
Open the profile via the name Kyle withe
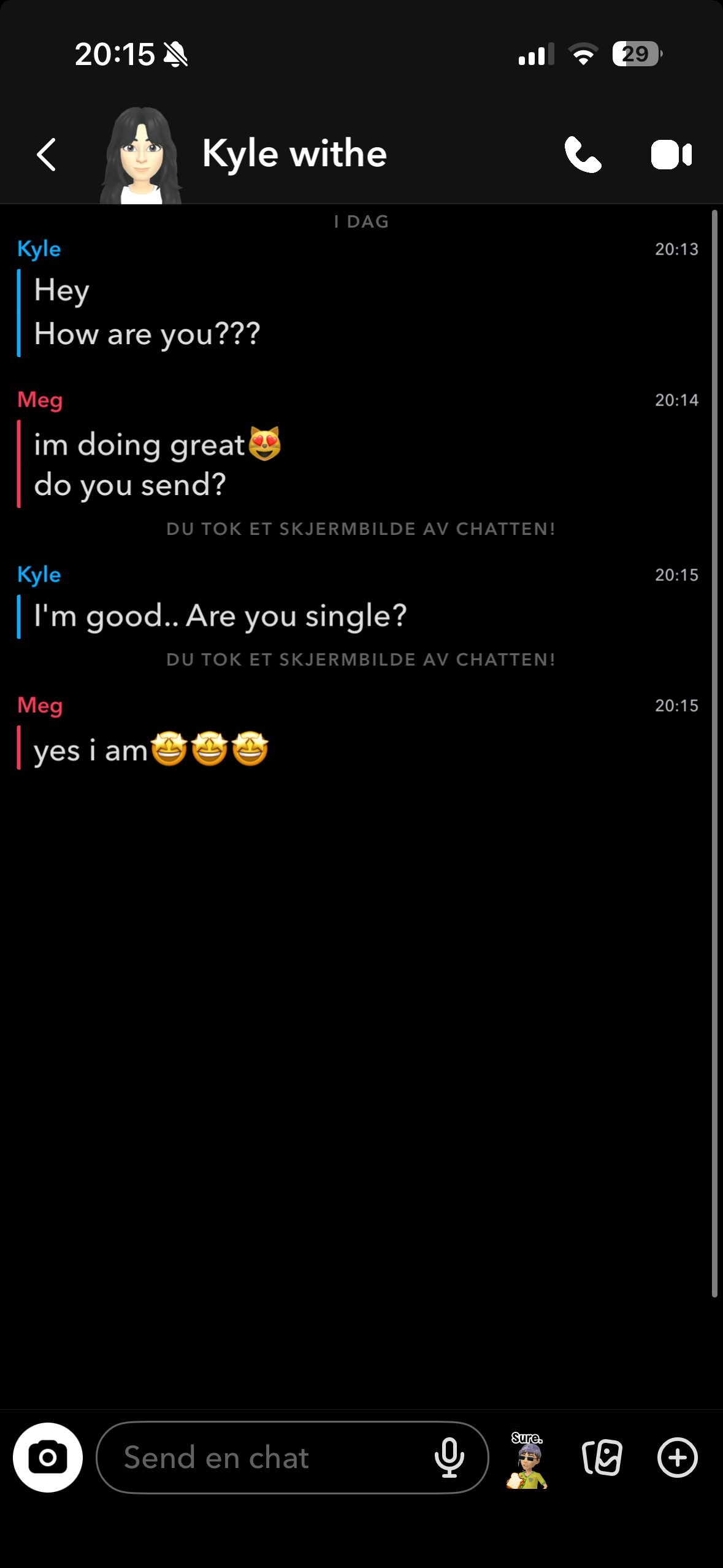pos(294,153)
